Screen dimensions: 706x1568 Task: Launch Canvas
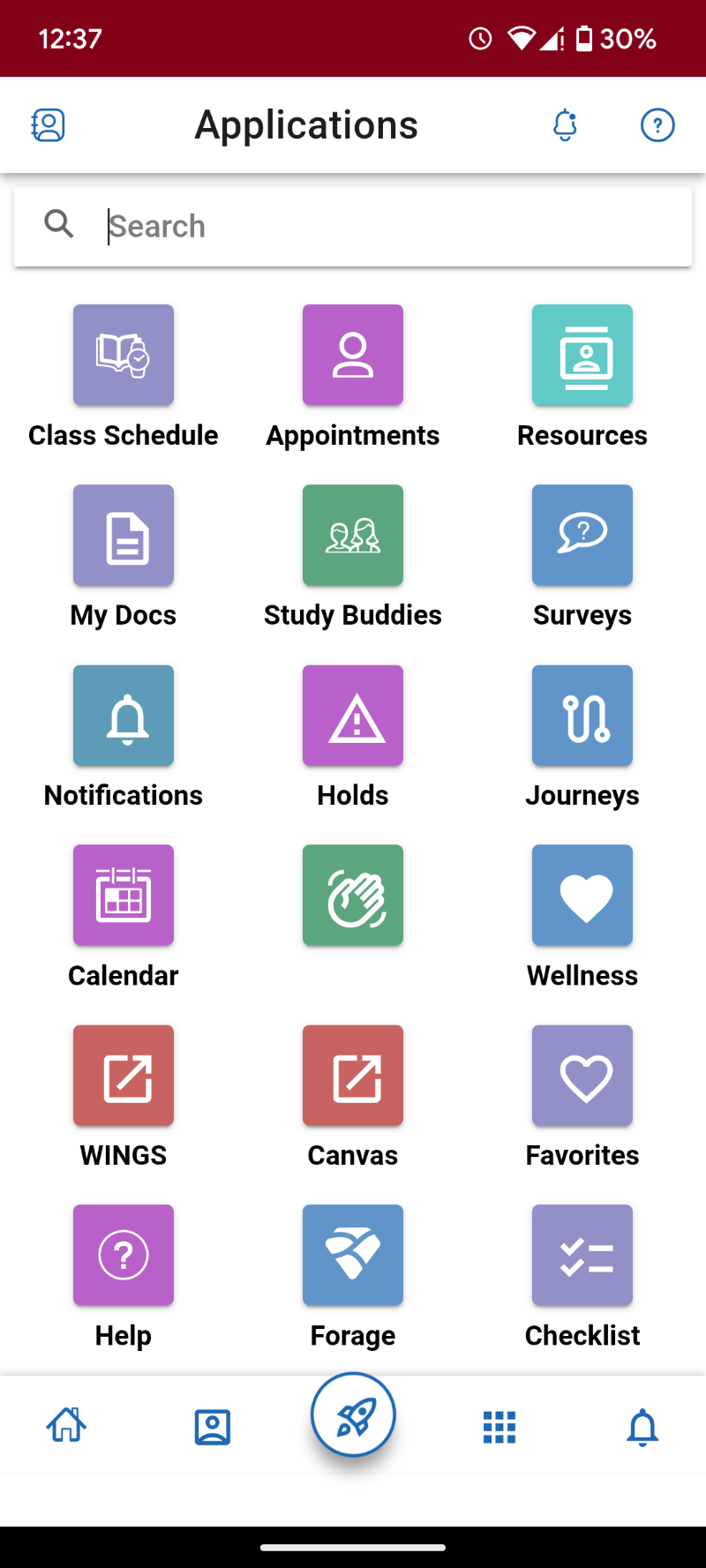pyautogui.click(x=353, y=1076)
